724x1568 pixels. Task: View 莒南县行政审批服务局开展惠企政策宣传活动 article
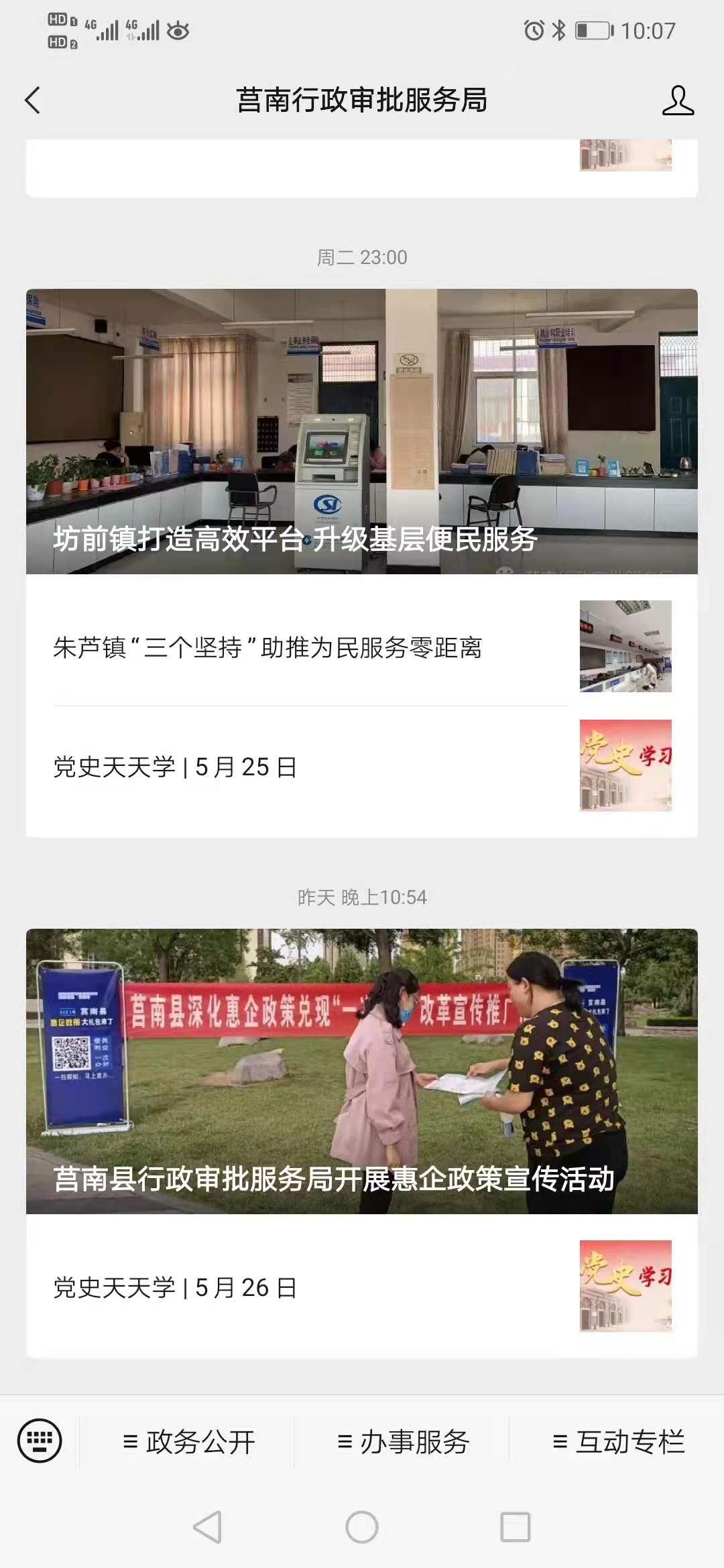[362, 1071]
